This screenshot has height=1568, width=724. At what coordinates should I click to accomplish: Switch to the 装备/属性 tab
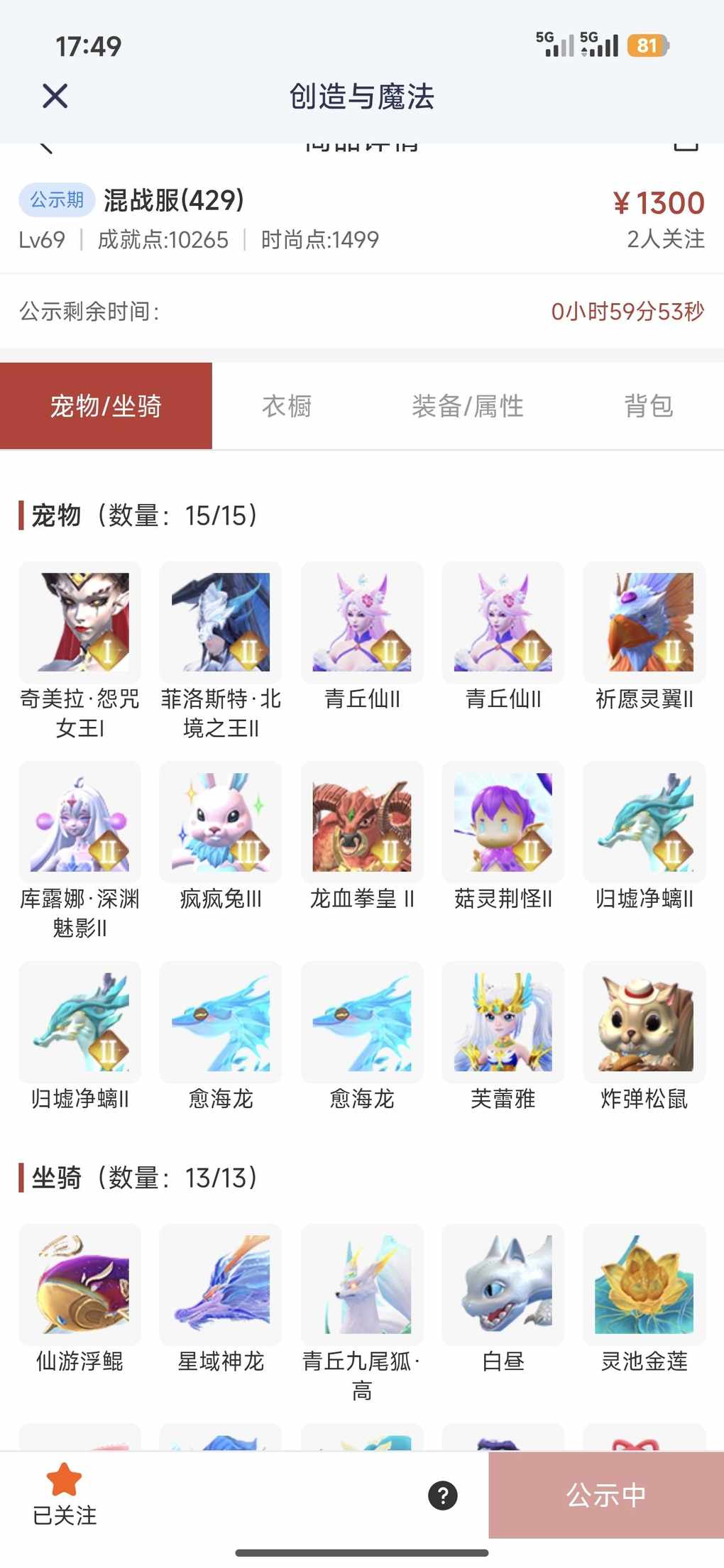pos(467,406)
